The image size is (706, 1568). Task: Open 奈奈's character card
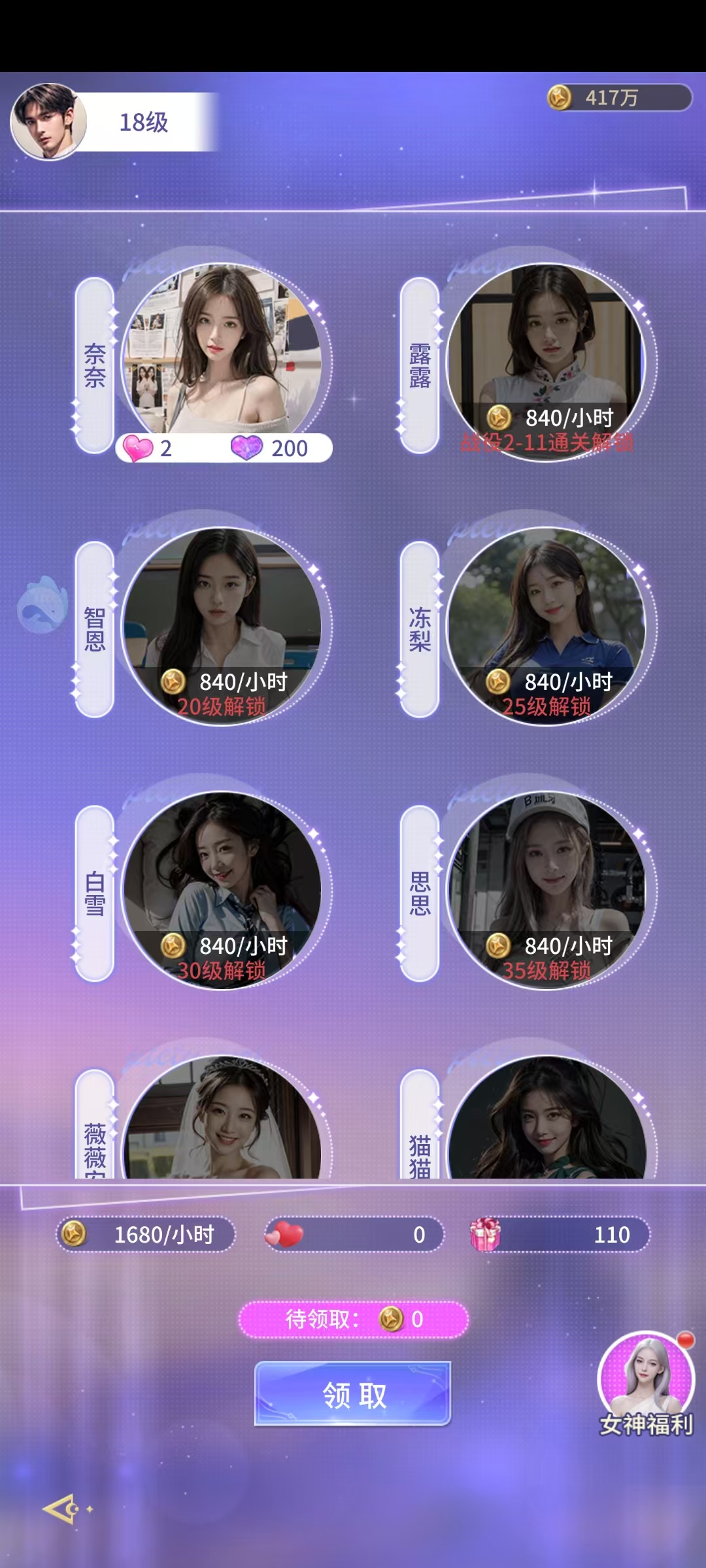[222, 353]
